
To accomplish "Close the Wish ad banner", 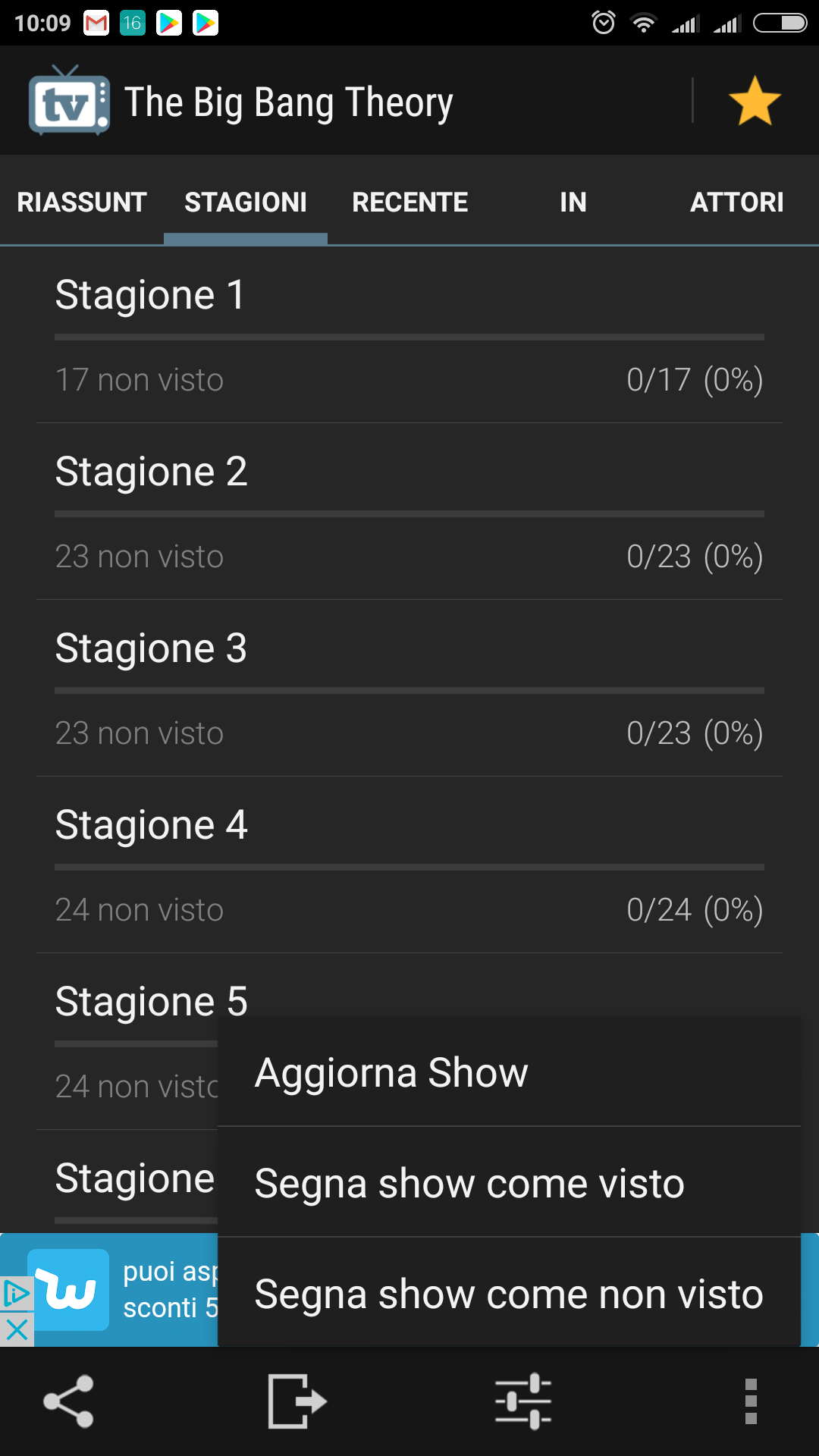I will tap(17, 1329).
